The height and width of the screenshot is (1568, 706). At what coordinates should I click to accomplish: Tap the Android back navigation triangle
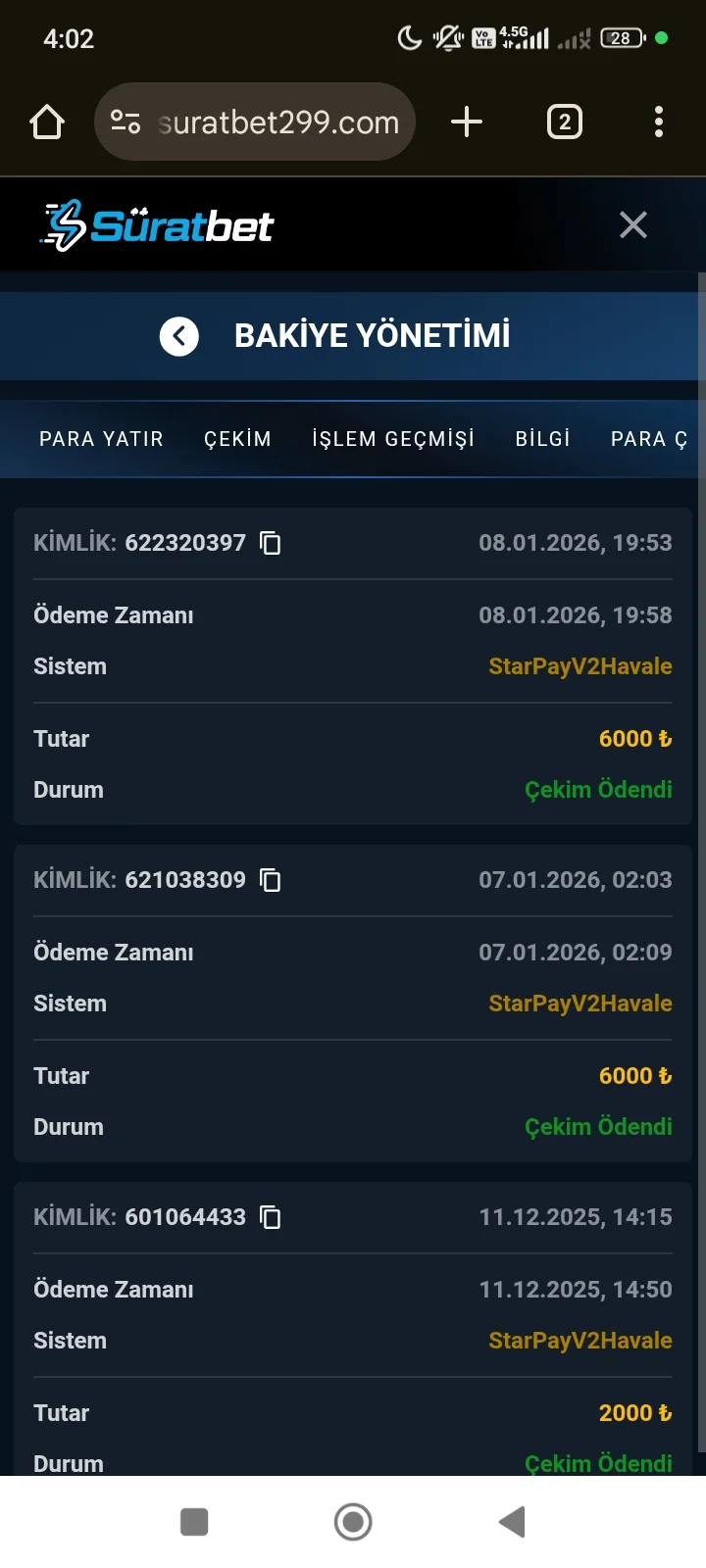(511, 1522)
